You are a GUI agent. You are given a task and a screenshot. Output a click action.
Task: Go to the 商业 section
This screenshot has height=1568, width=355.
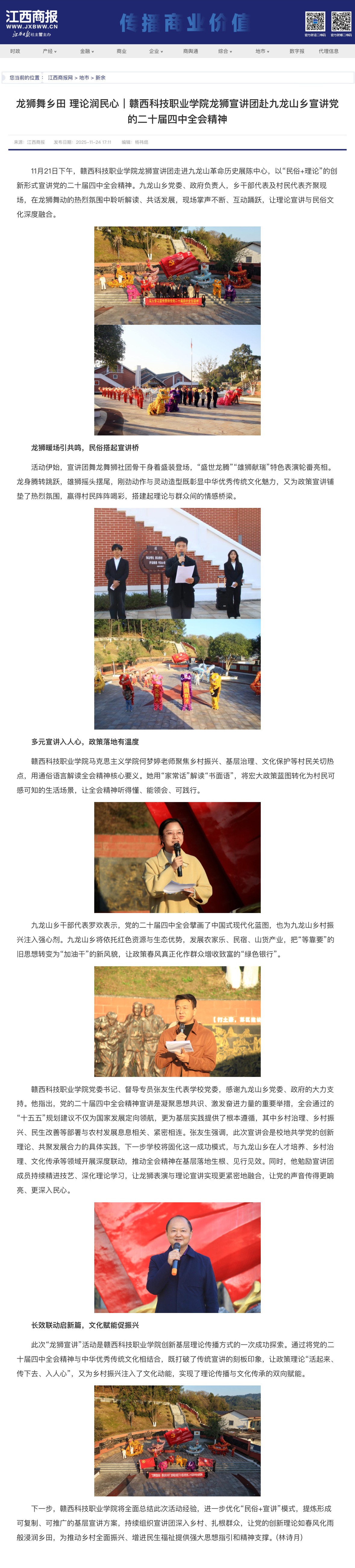(121, 51)
